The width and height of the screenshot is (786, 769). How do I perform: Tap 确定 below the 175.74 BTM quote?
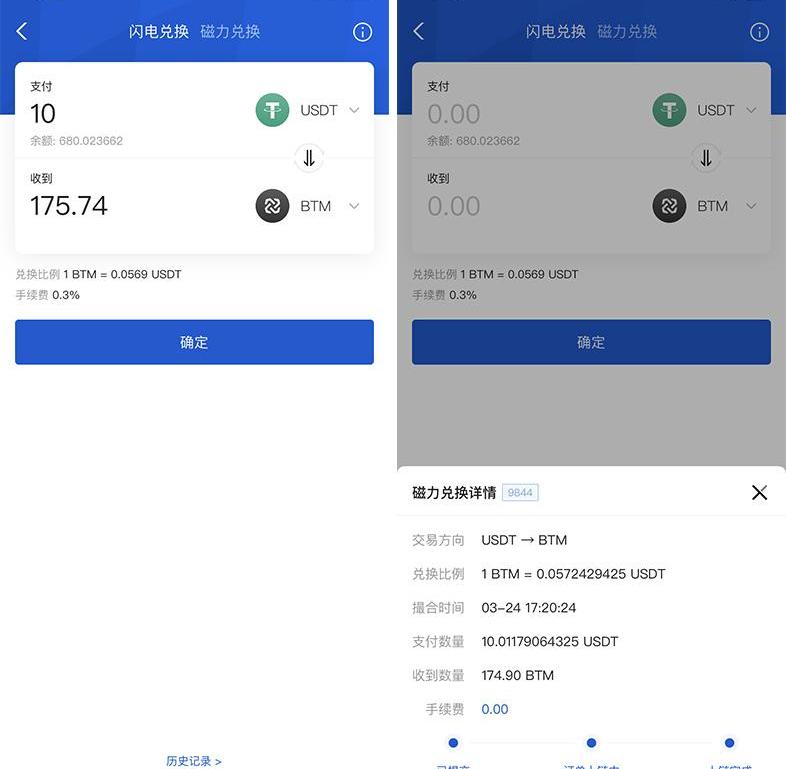(x=194, y=342)
